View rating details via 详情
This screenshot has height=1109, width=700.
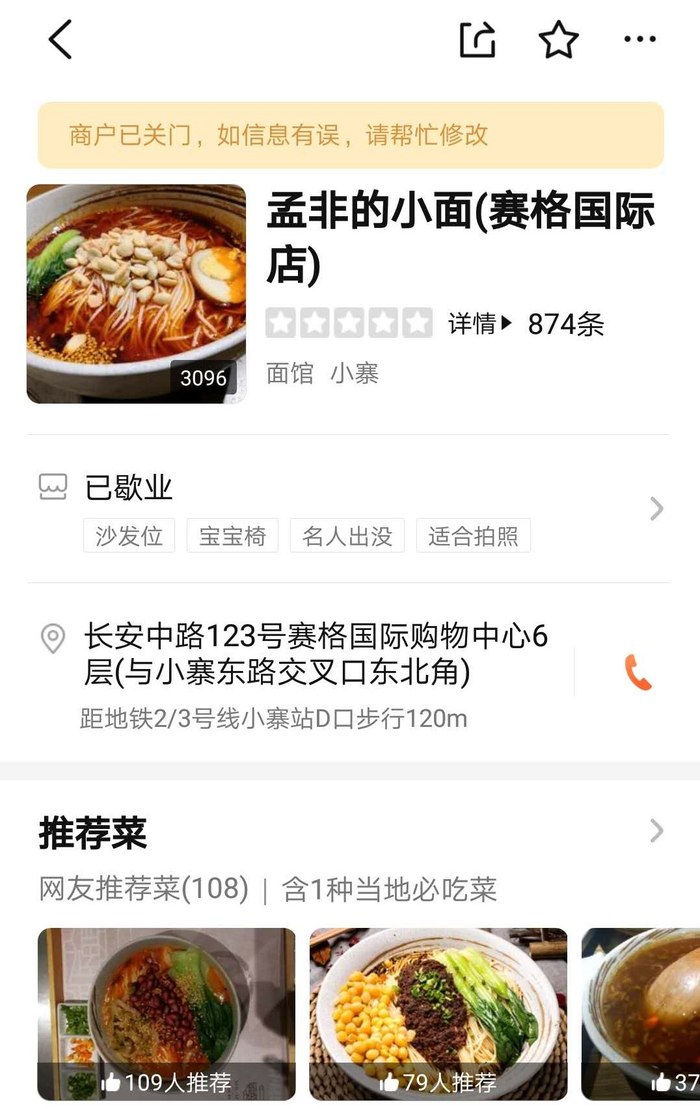(x=479, y=324)
